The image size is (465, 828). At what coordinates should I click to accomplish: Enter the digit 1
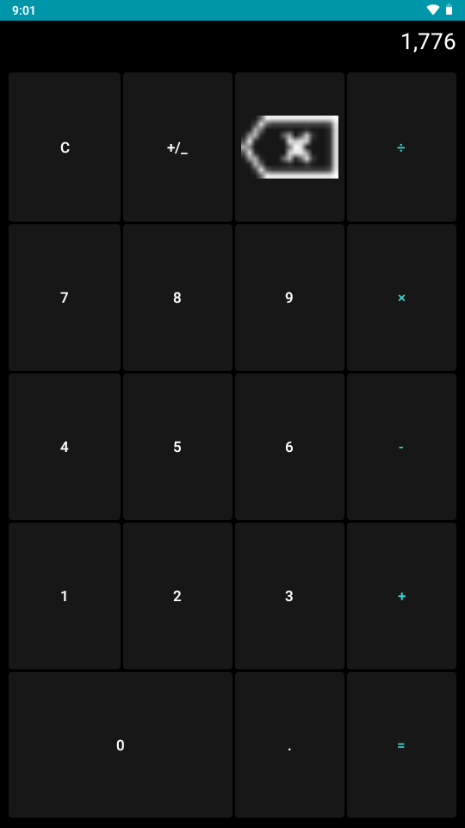point(64,596)
